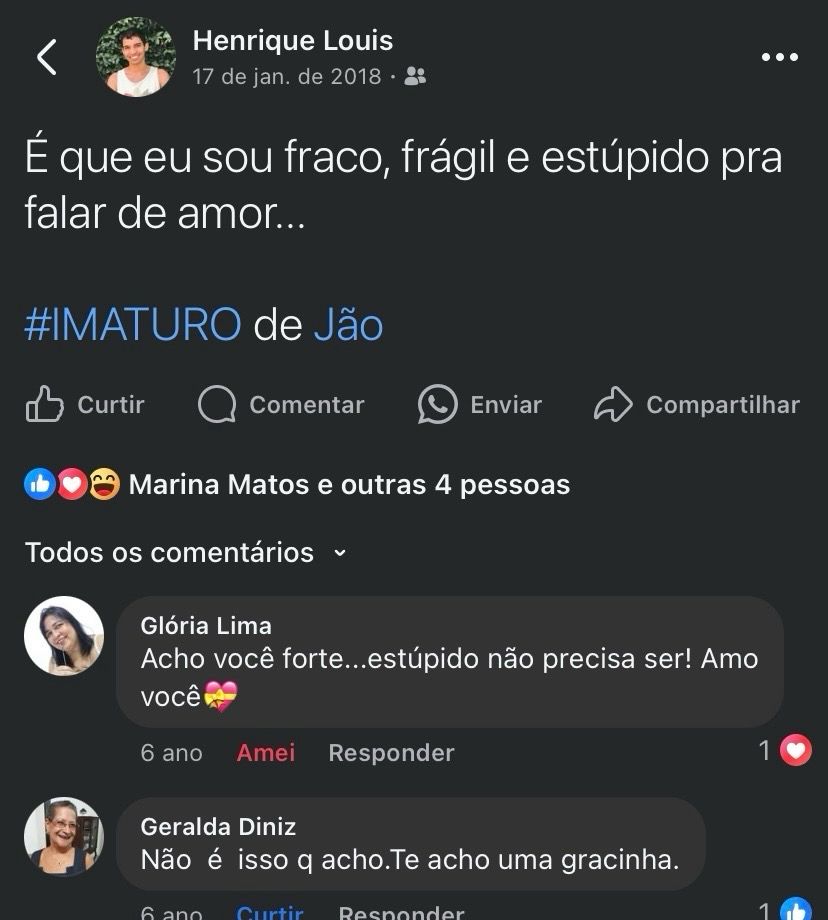Viewport: 828px width, 920px height.
Task: Expand the Todos os comentários filter
Action: pyautogui.click(x=186, y=552)
